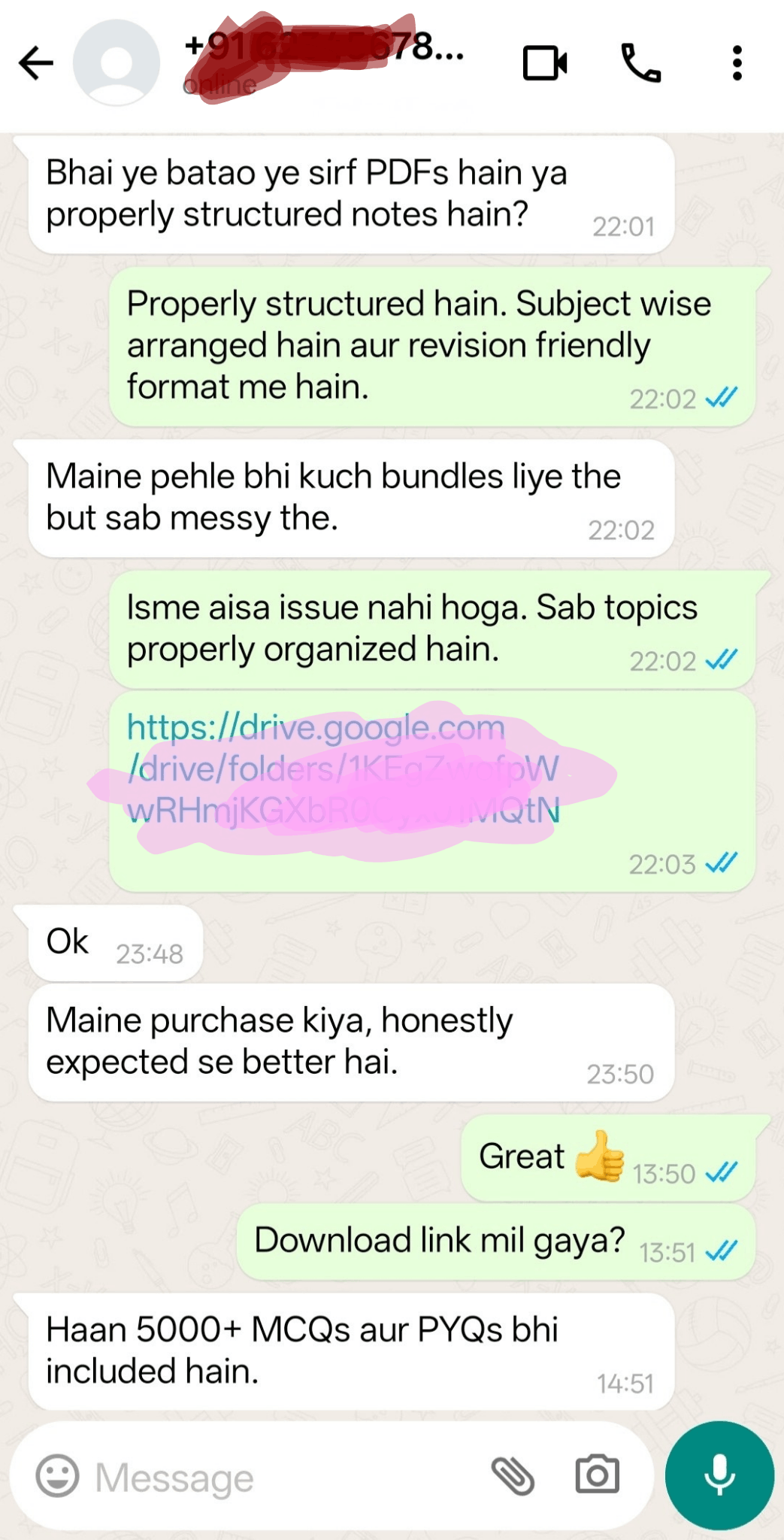The height and width of the screenshot is (1540, 784).
Task: Attach a file using the paperclip
Action: [x=513, y=1475]
